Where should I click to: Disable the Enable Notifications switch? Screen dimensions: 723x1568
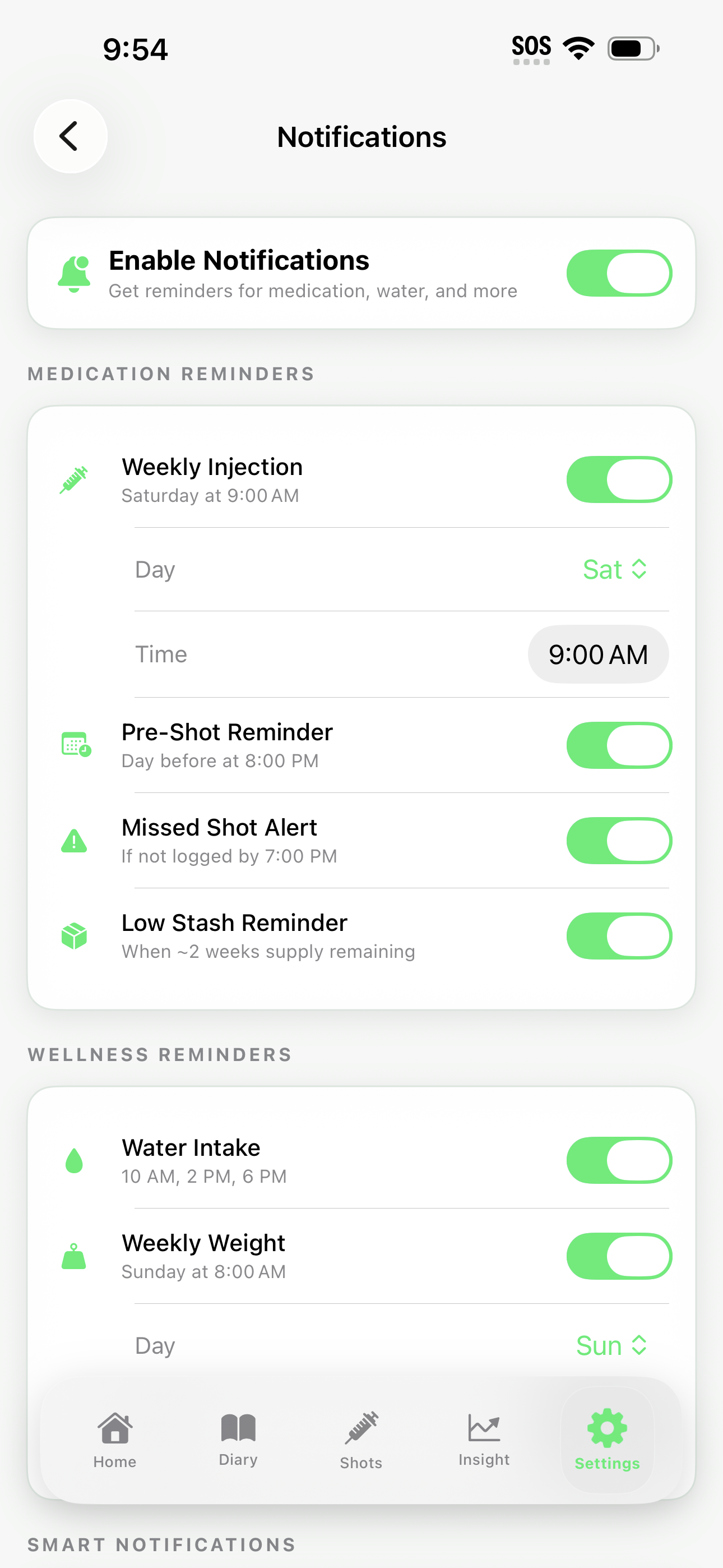click(618, 273)
